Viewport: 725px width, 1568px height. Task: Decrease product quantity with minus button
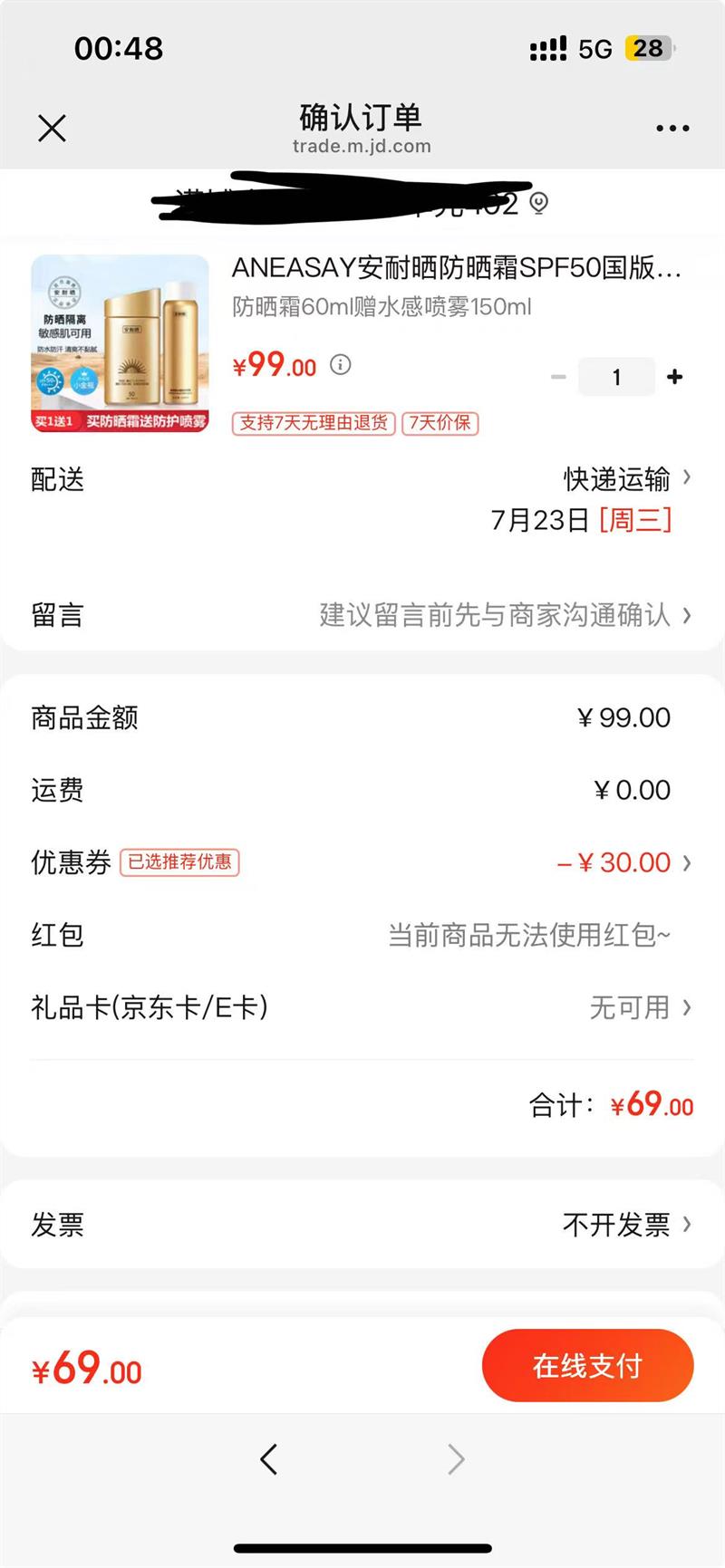click(x=558, y=377)
